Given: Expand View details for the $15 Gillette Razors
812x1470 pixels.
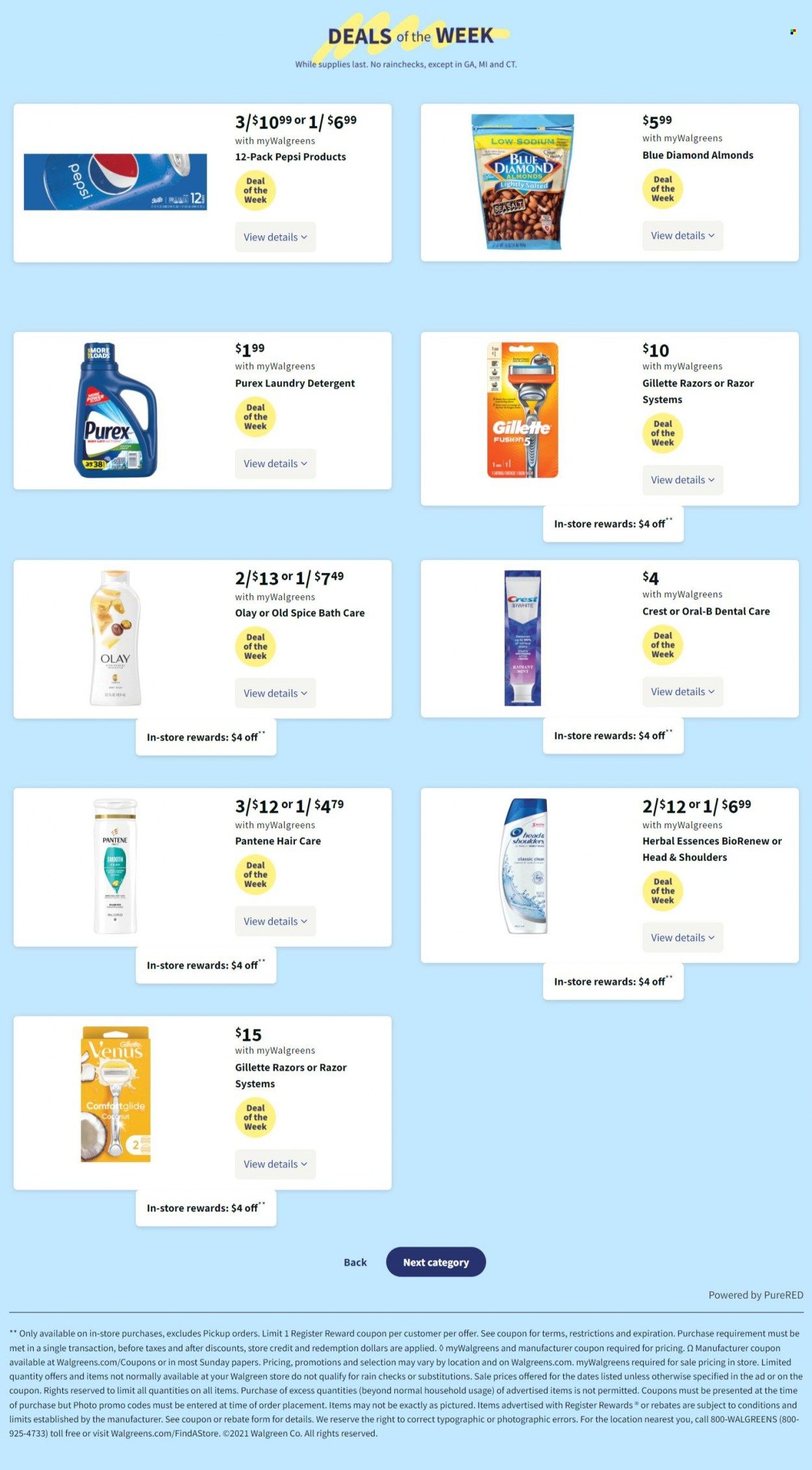Looking at the screenshot, I should coord(275,1164).
